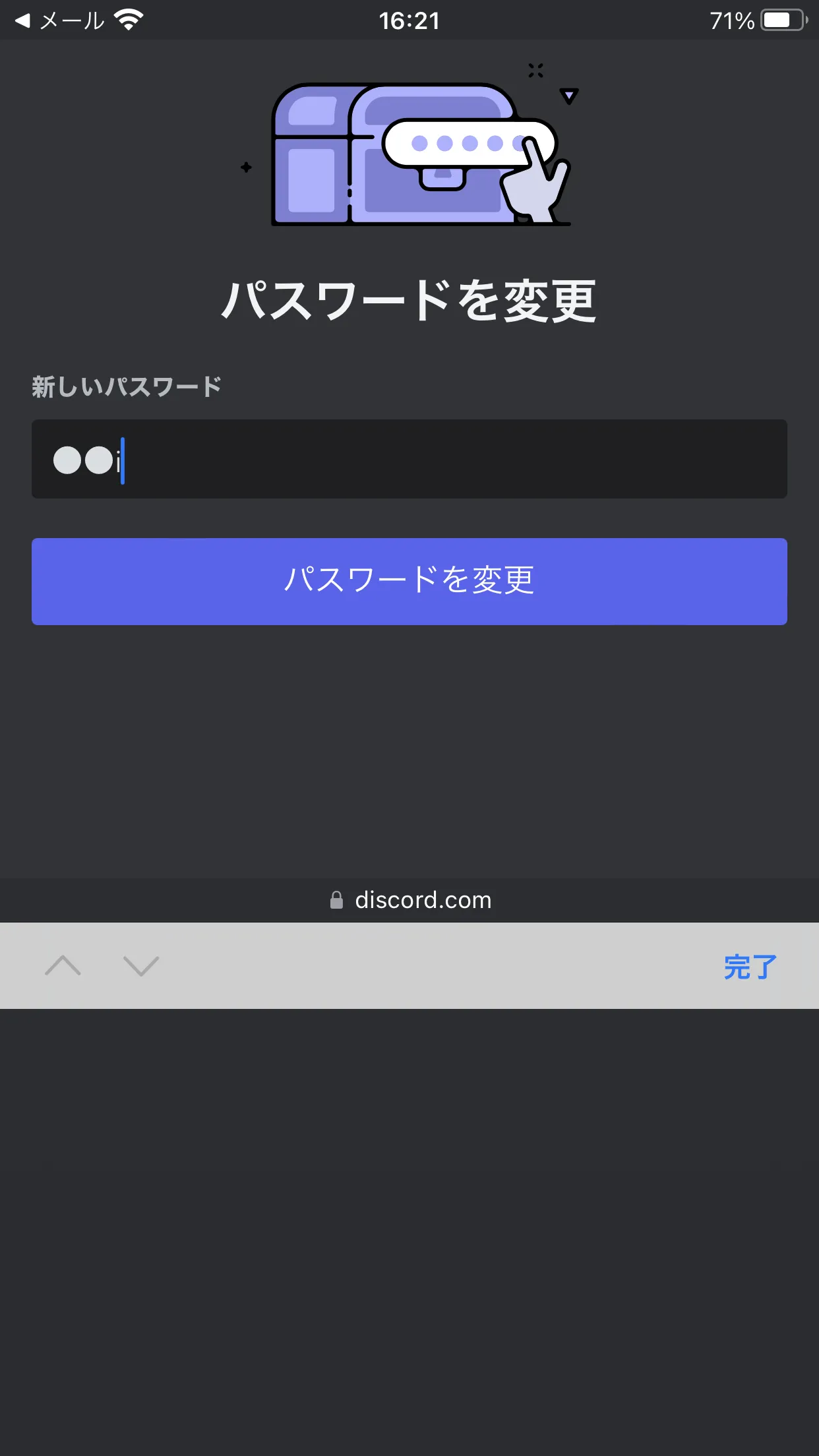
Task: Focus the new password input field
Action: [x=409, y=459]
